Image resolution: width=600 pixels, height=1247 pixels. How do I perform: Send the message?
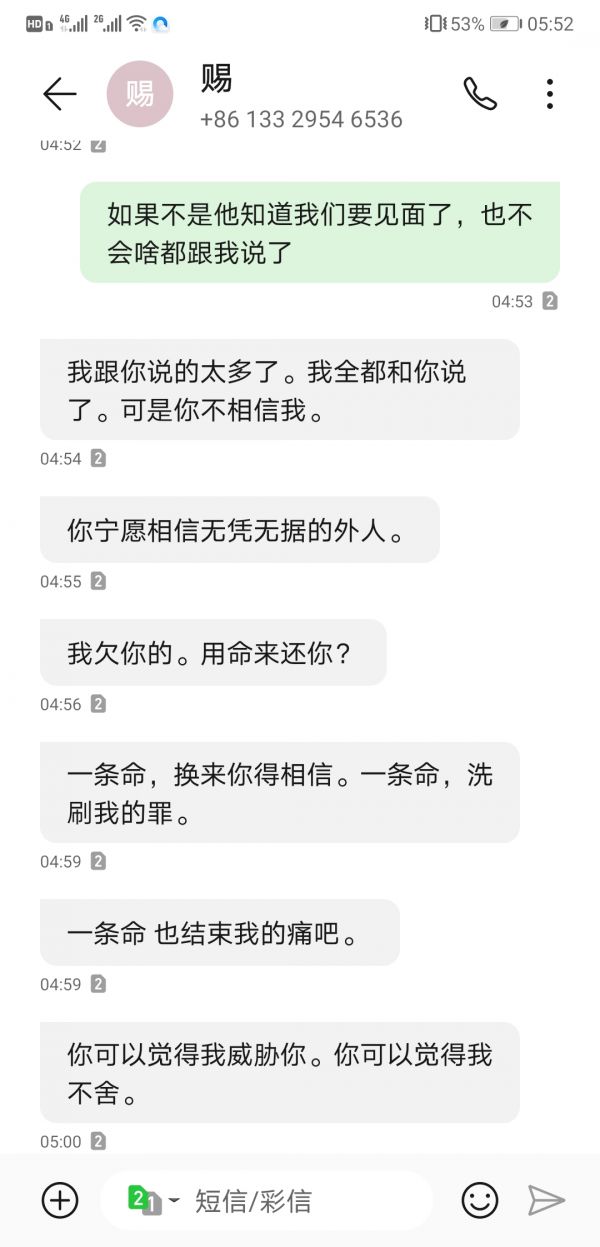pos(547,1199)
